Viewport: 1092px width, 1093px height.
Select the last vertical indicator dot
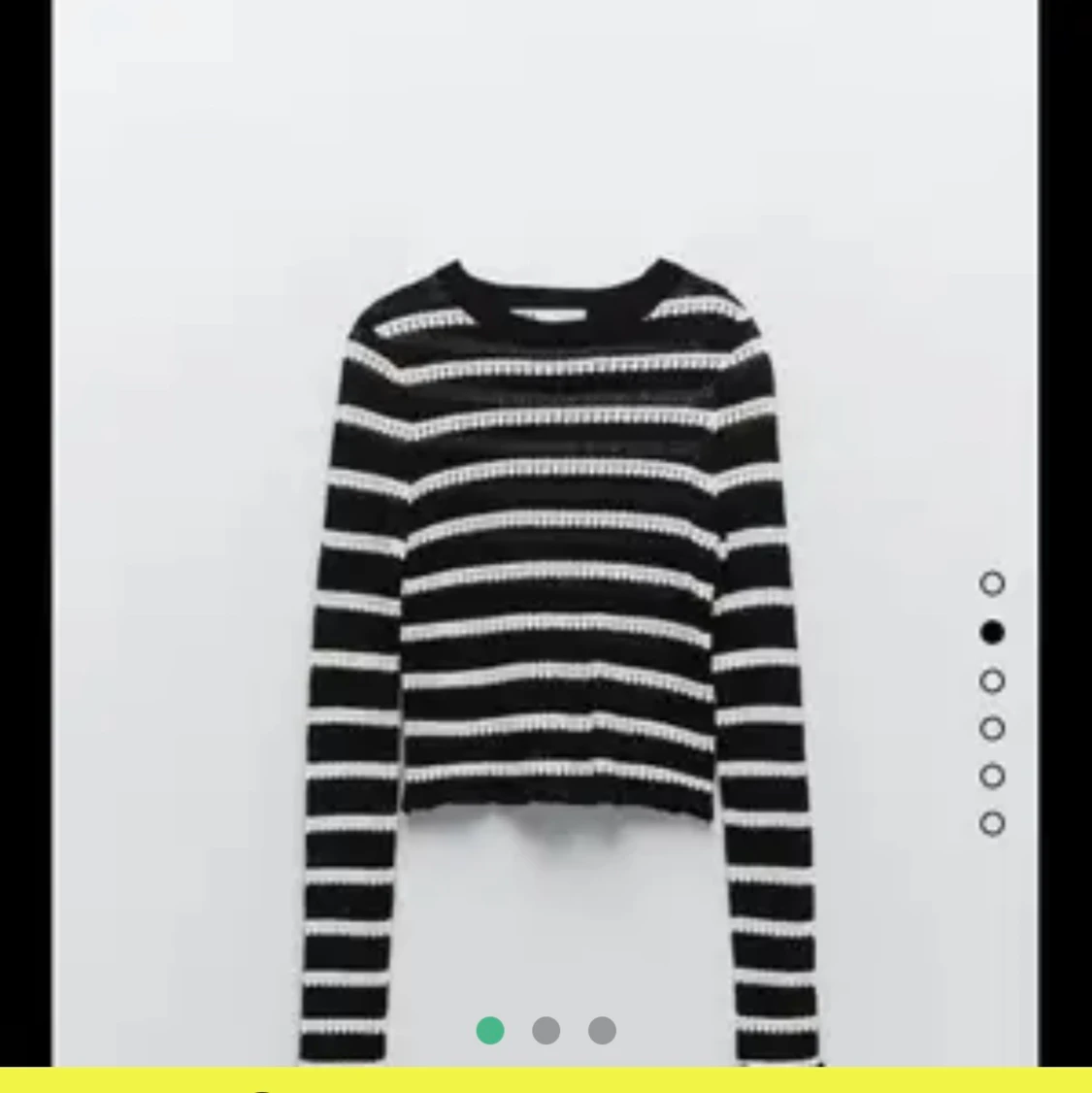click(x=992, y=823)
